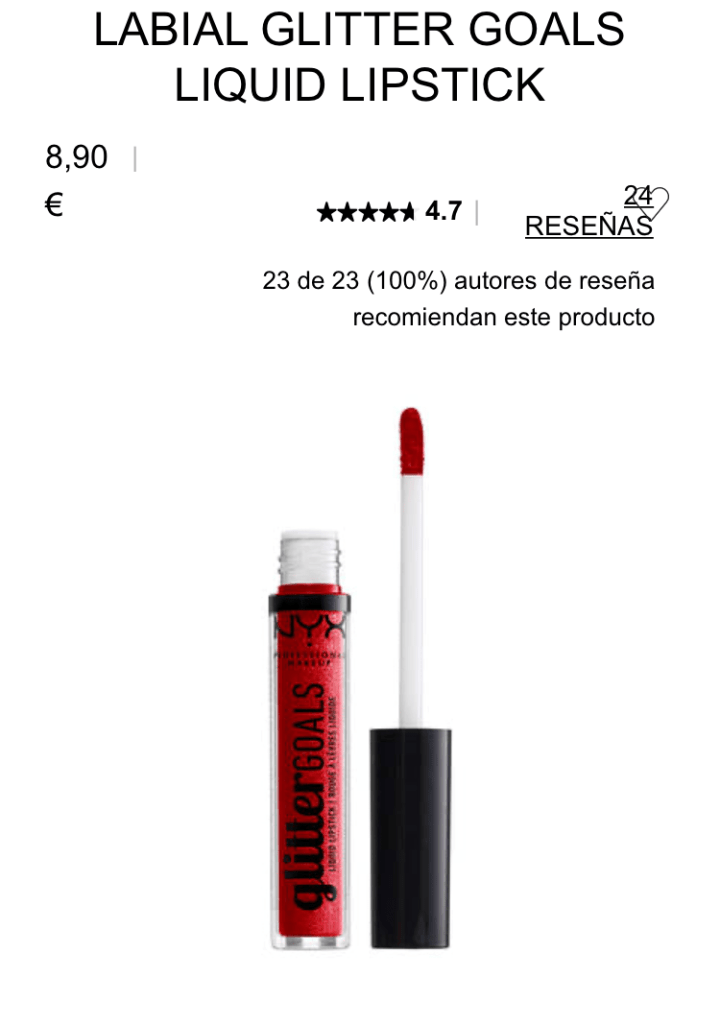Viewport: 720px width, 1024px height.
Task: Open the 24 Reseñas reviews link
Action: click(587, 226)
